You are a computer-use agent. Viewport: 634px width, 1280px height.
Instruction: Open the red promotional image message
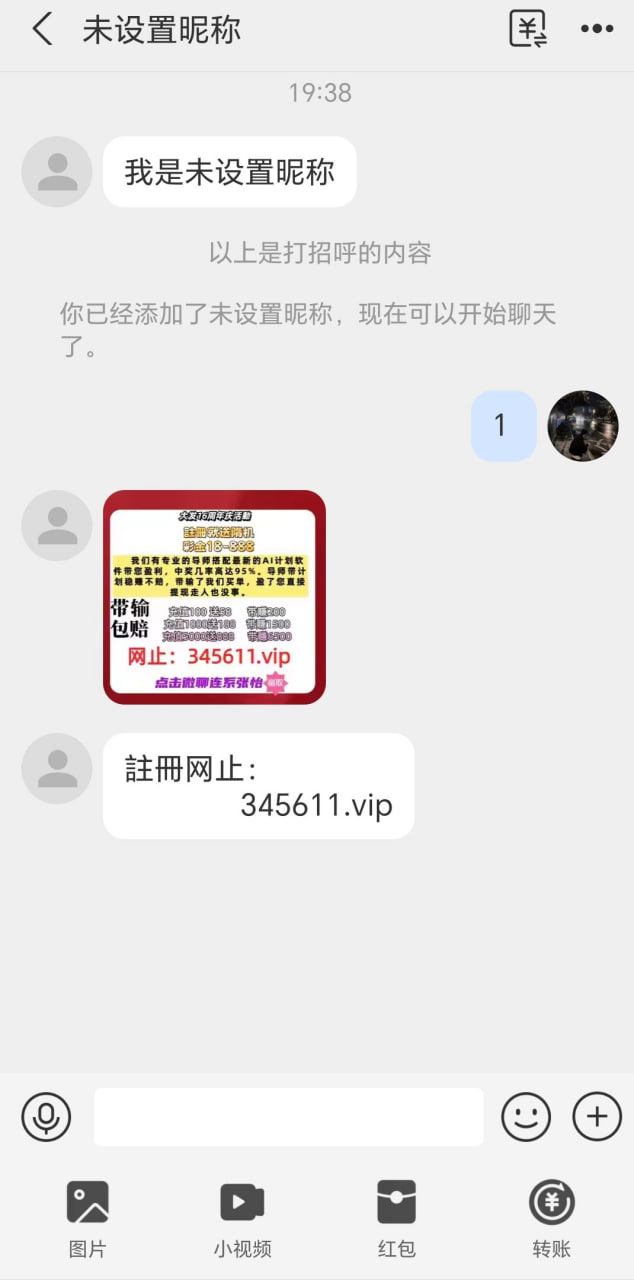click(x=214, y=597)
